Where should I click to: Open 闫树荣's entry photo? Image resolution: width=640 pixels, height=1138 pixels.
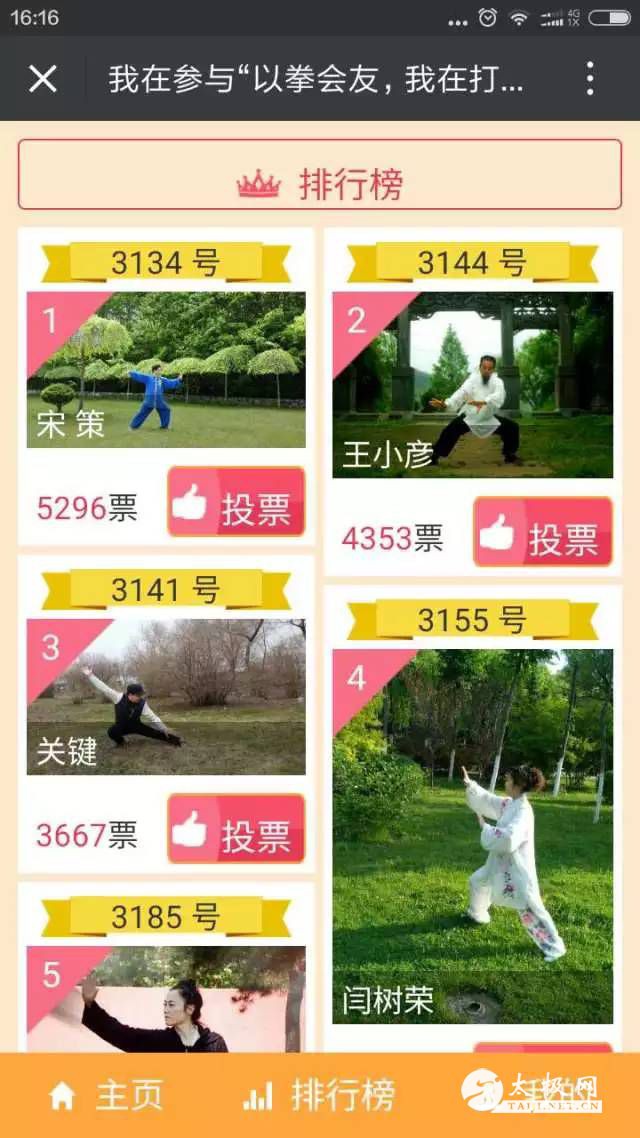pos(472,835)
